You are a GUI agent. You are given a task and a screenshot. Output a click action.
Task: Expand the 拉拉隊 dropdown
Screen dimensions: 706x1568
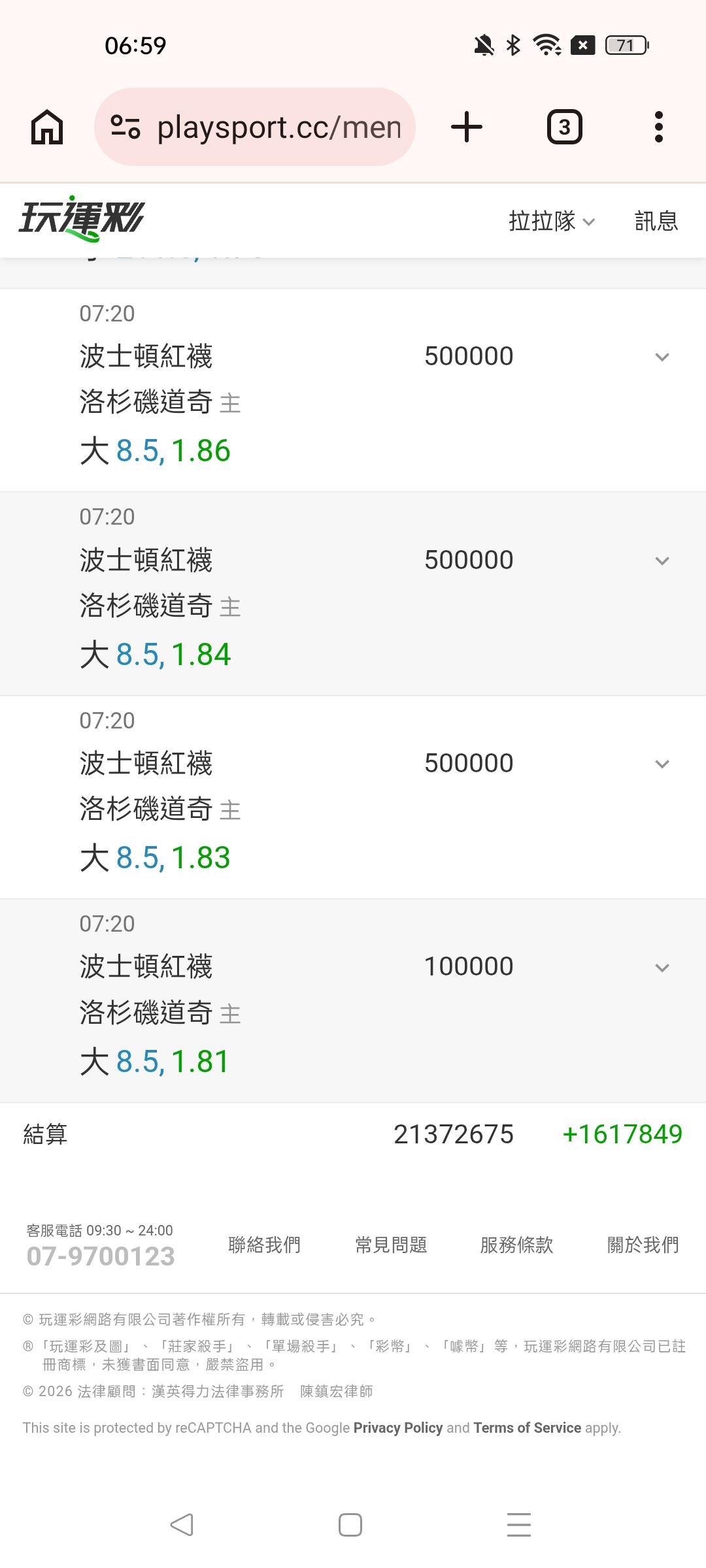pos(552,221)
